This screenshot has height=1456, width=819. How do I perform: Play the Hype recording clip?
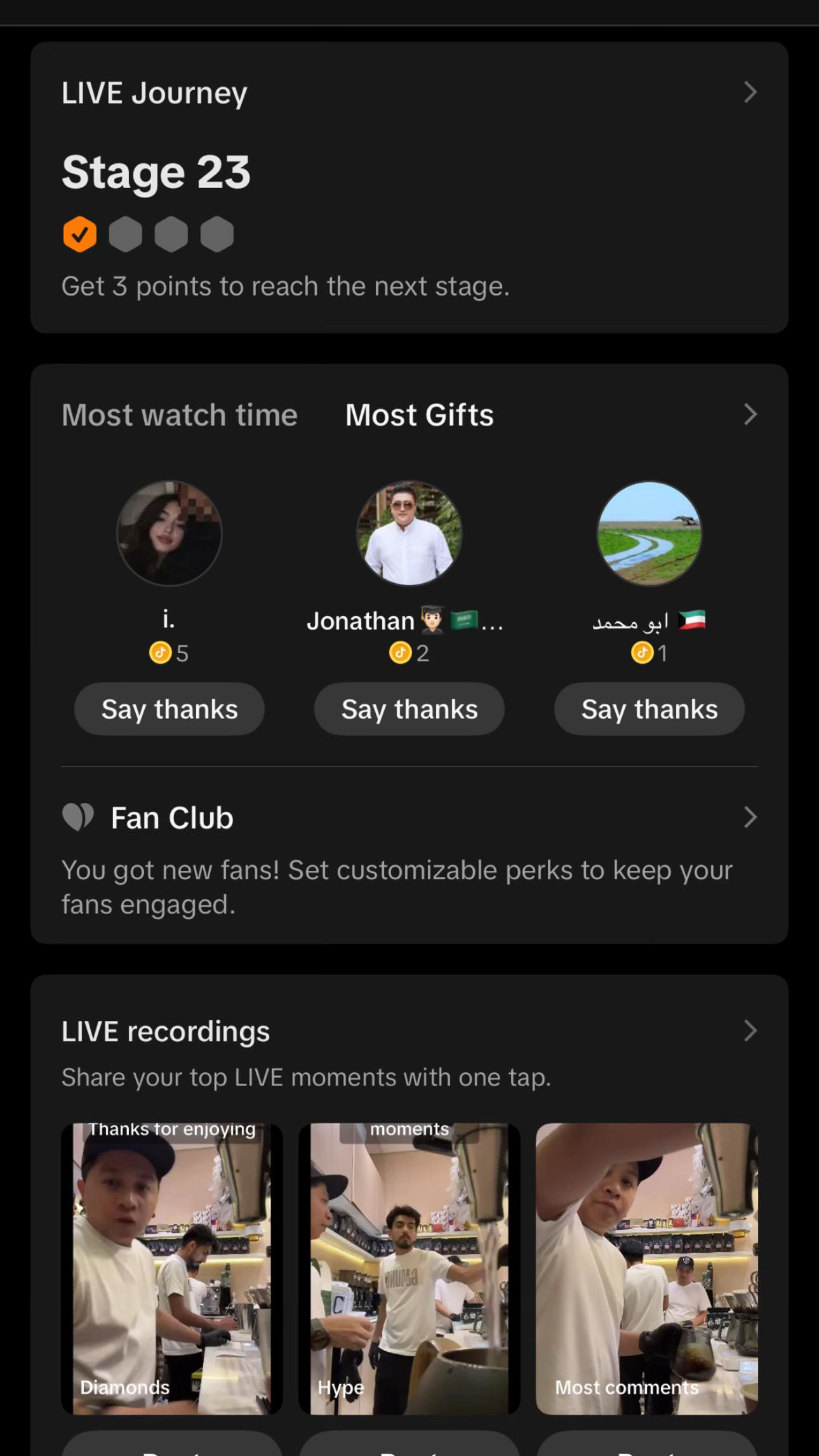[409, 1269]
